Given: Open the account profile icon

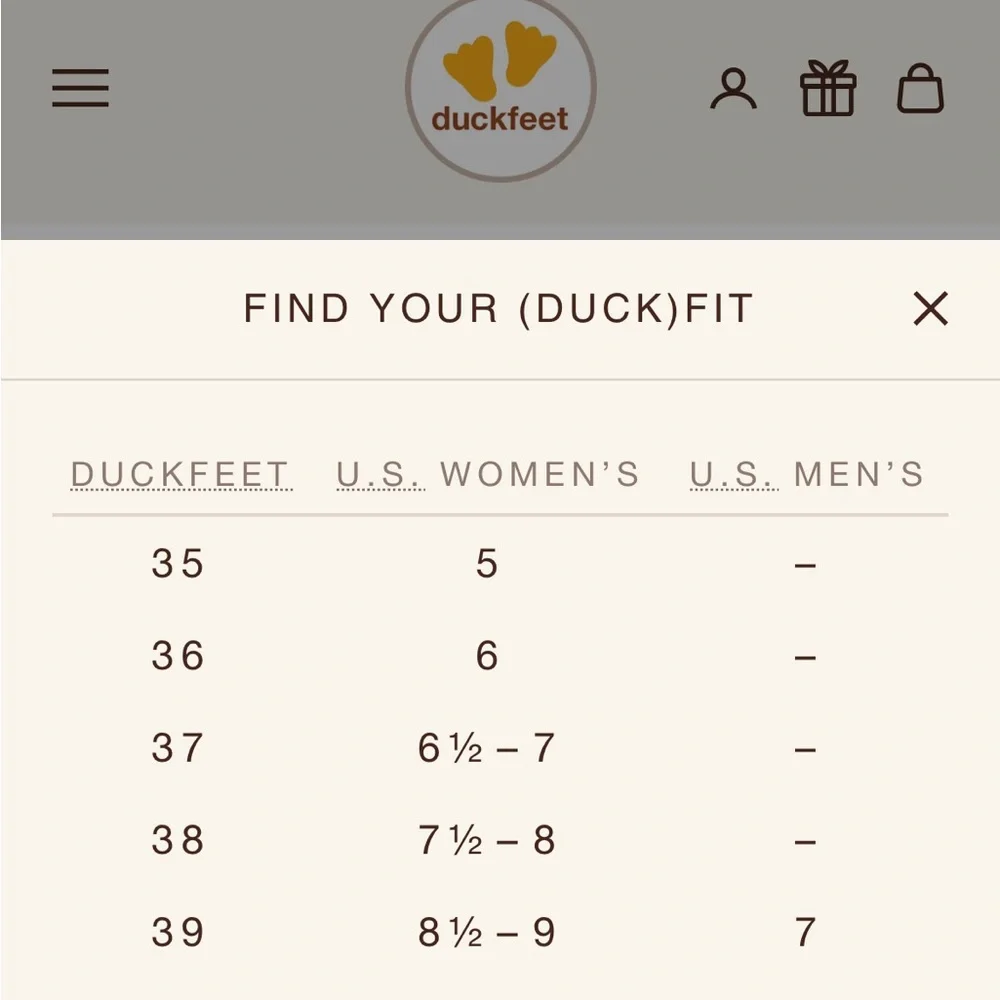Looking at the screenshot, I should coord(733,89).
